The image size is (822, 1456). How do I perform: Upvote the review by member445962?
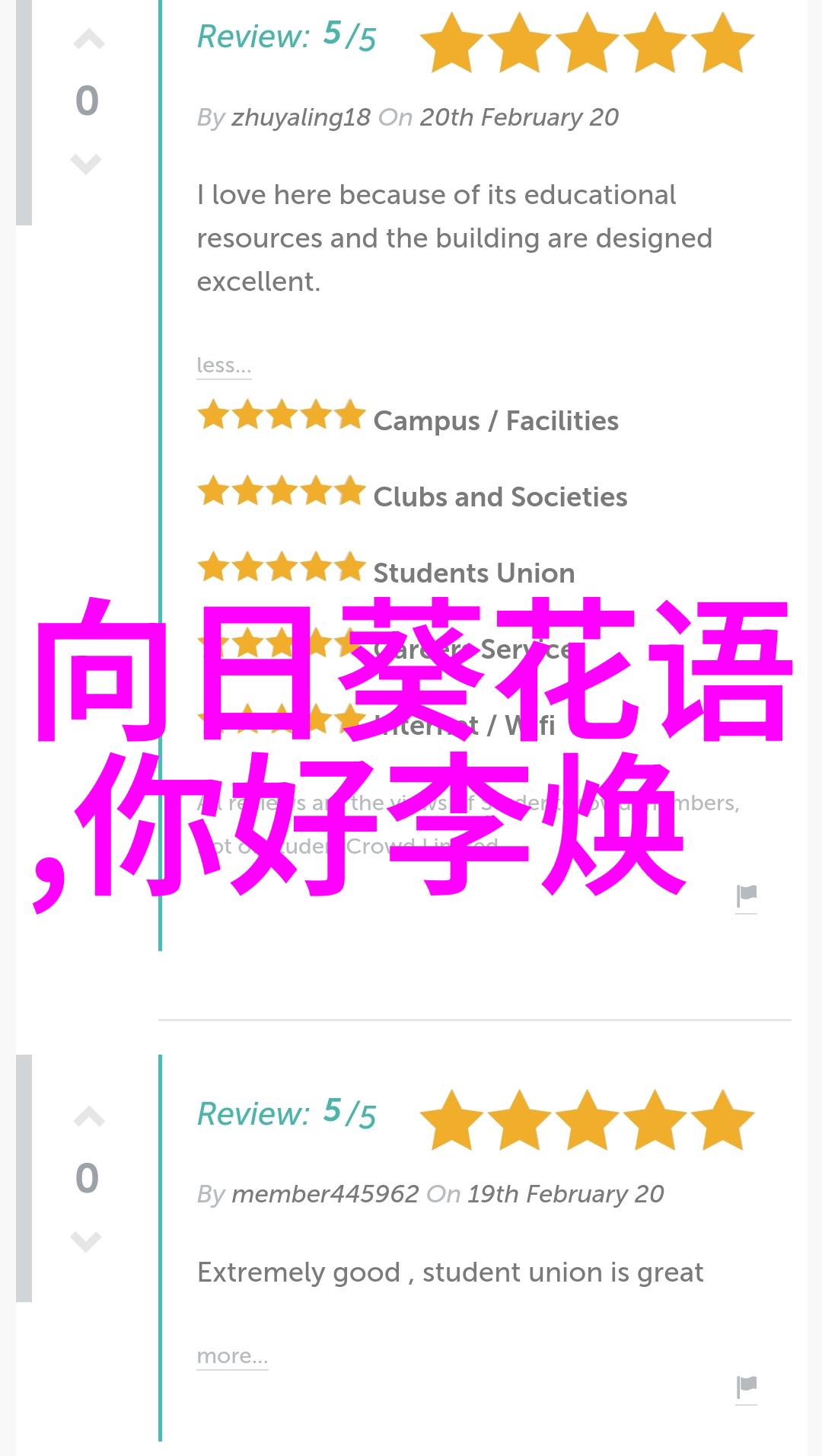point(88,1117)
